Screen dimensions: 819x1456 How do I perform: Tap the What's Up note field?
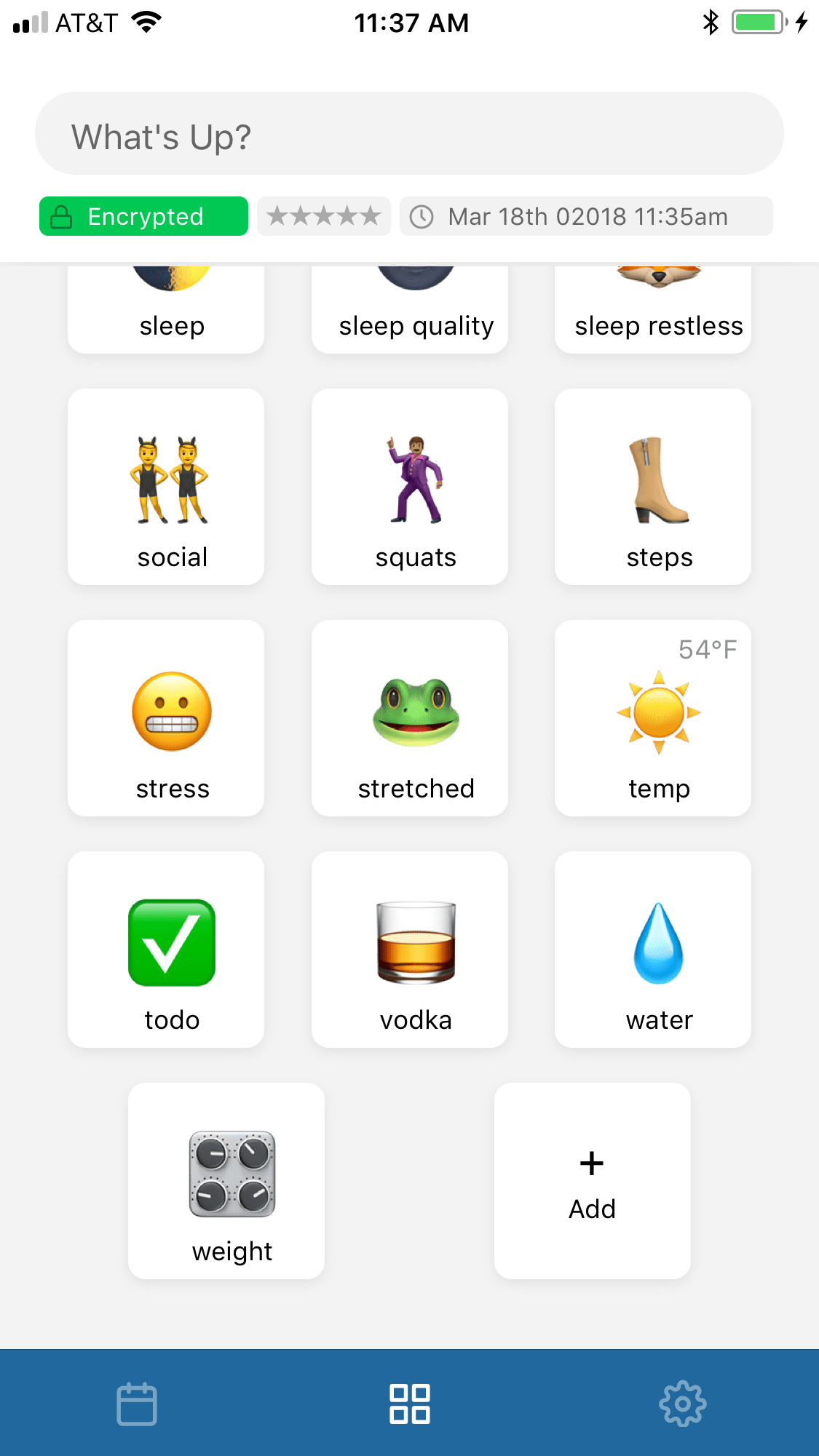[x=409, y=134]
